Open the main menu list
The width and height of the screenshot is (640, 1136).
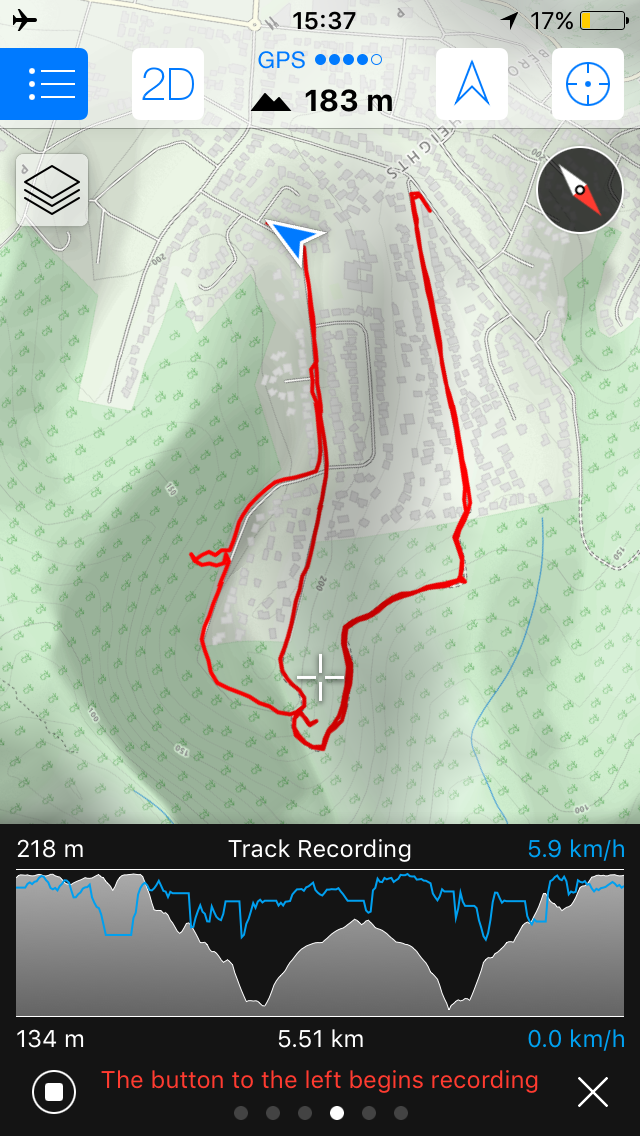[44, 85]
